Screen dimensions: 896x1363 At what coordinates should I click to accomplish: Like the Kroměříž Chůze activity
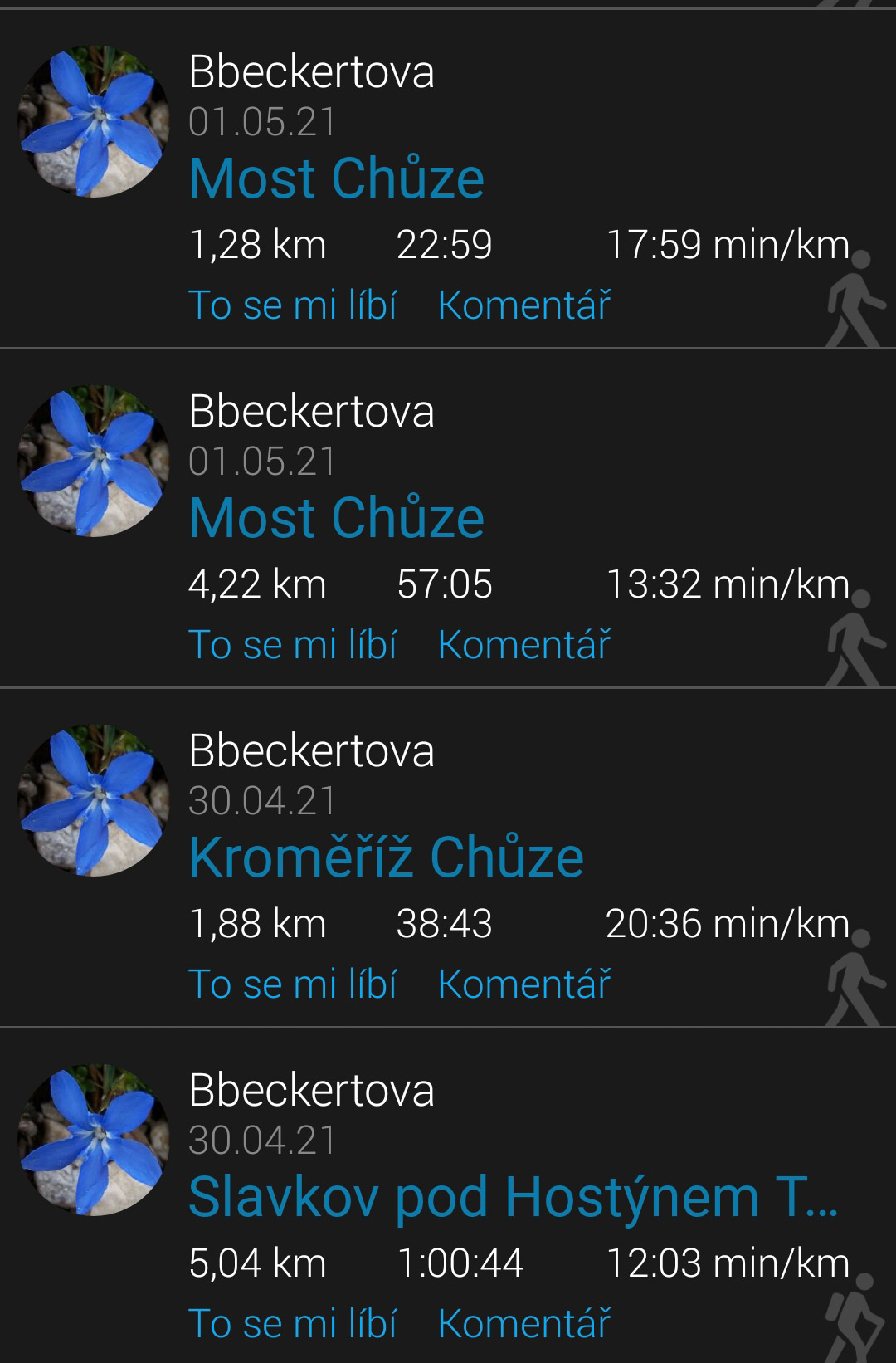click(x=292, y=984)
